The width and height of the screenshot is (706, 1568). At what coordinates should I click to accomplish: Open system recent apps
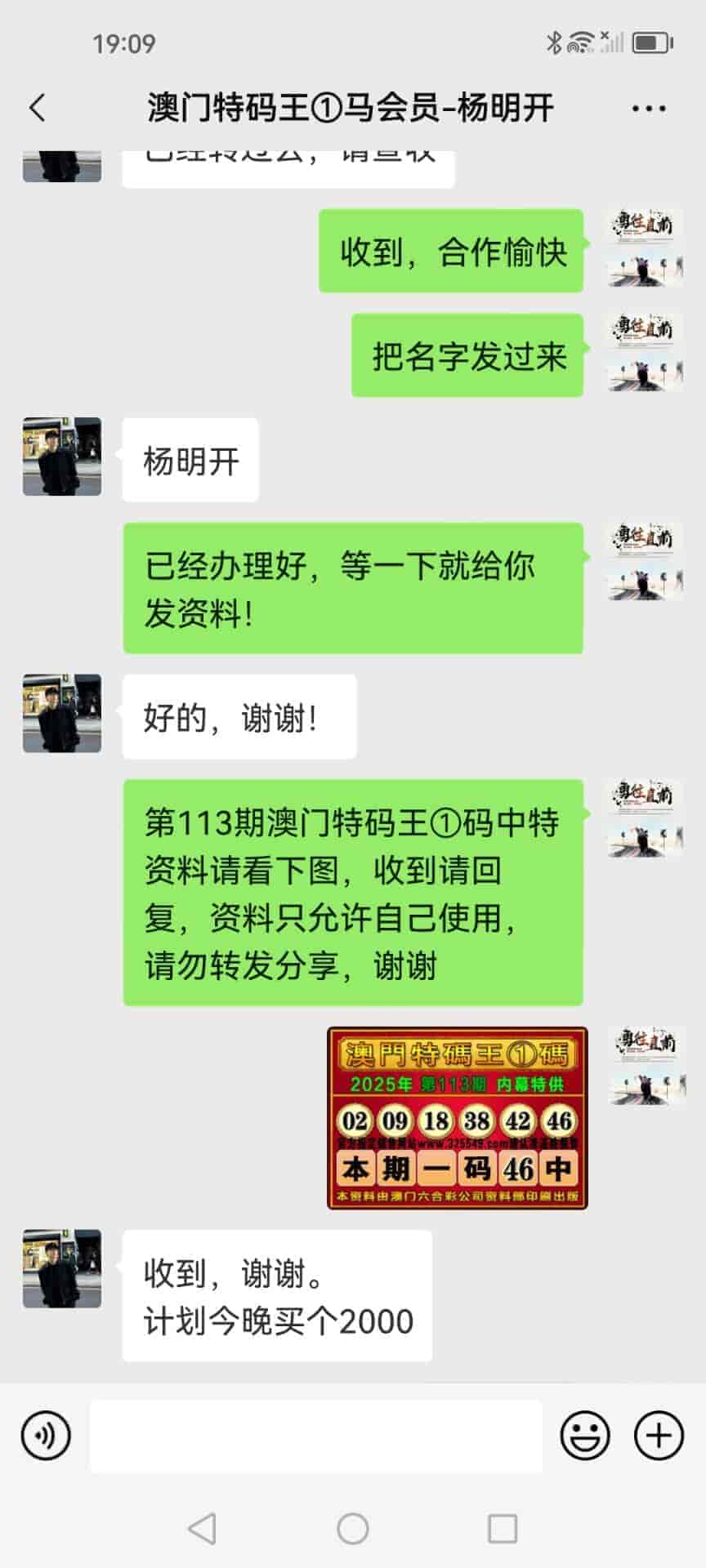click(502, 1529)
